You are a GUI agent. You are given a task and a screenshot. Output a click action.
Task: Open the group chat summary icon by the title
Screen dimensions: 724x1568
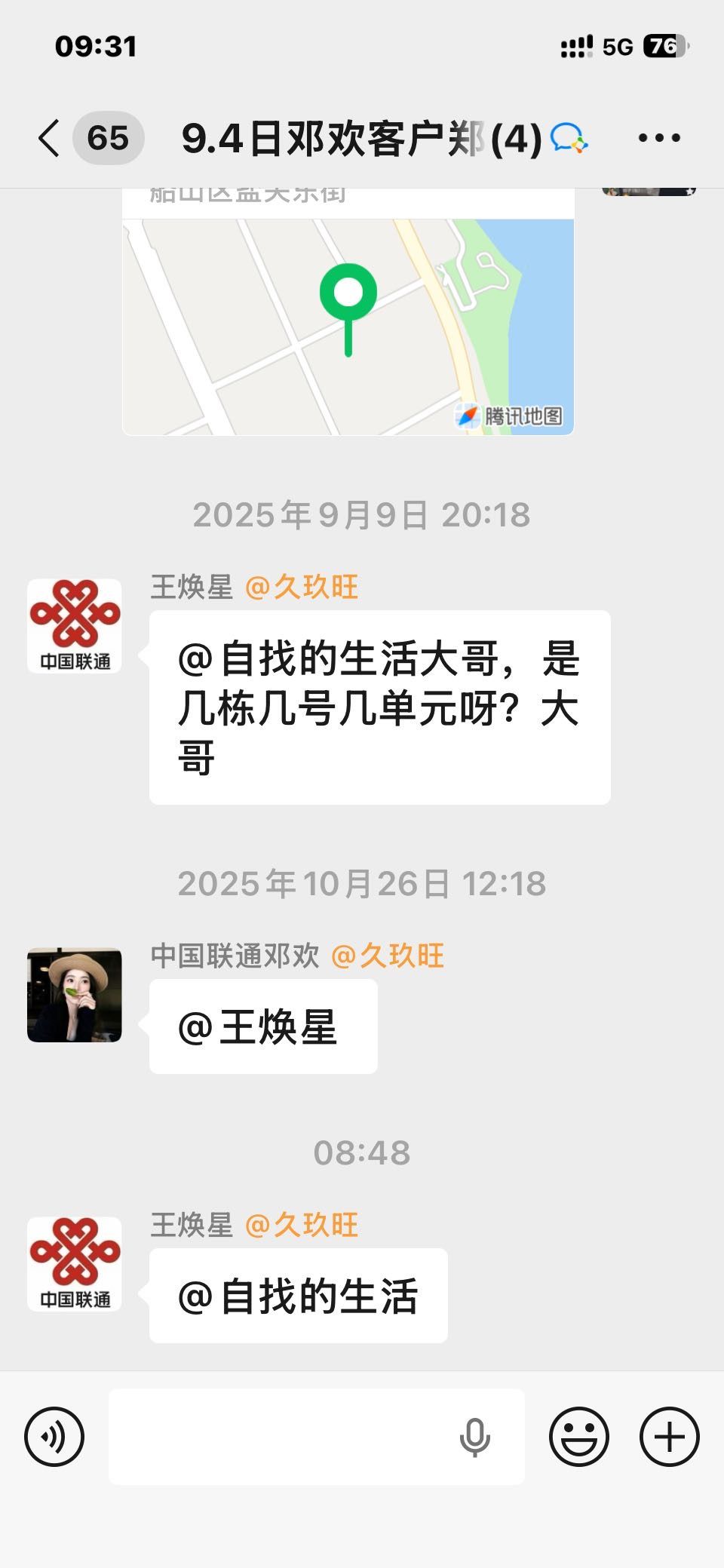(x=569, y=138)
